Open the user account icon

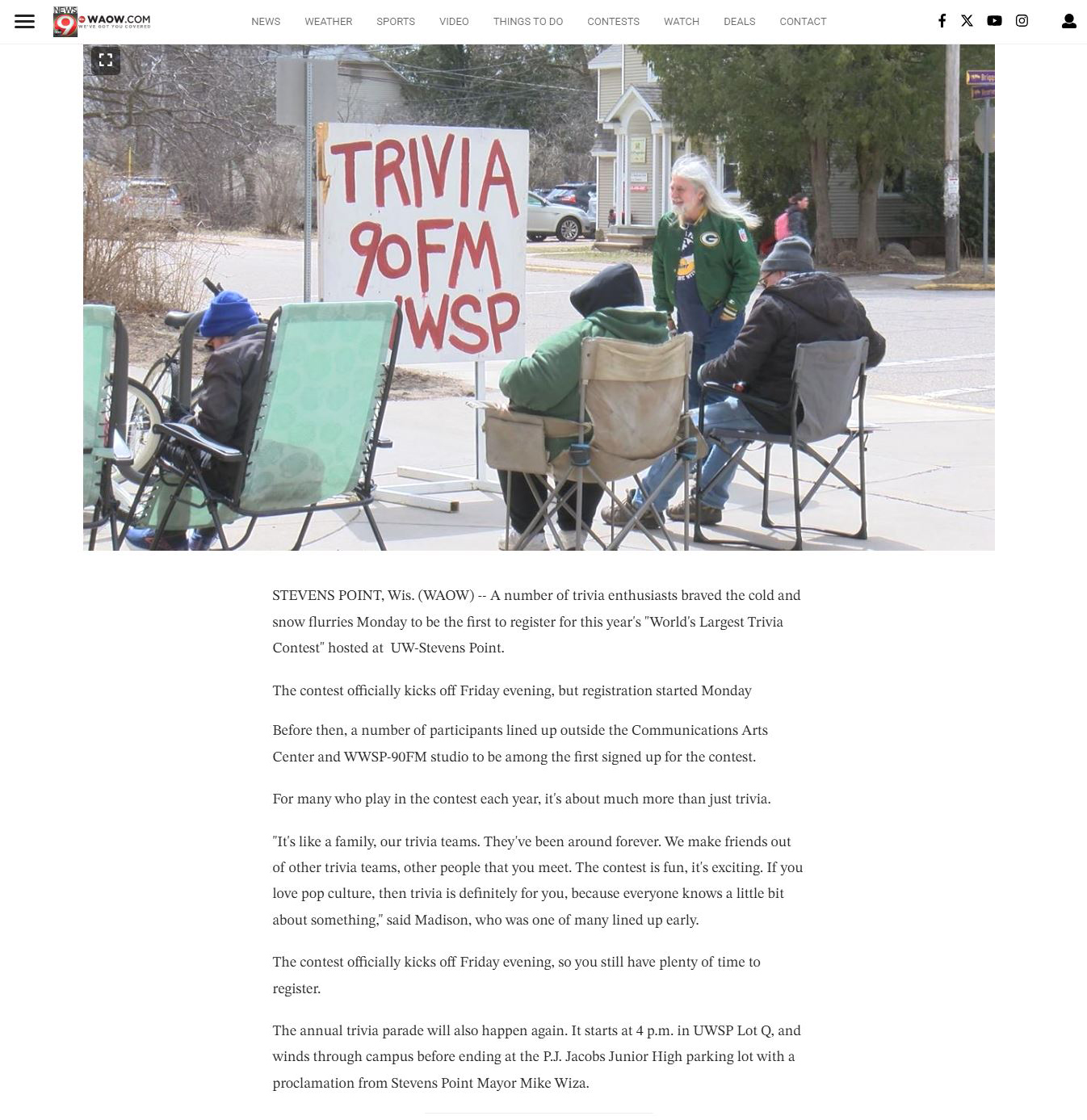coord(1068,22)
